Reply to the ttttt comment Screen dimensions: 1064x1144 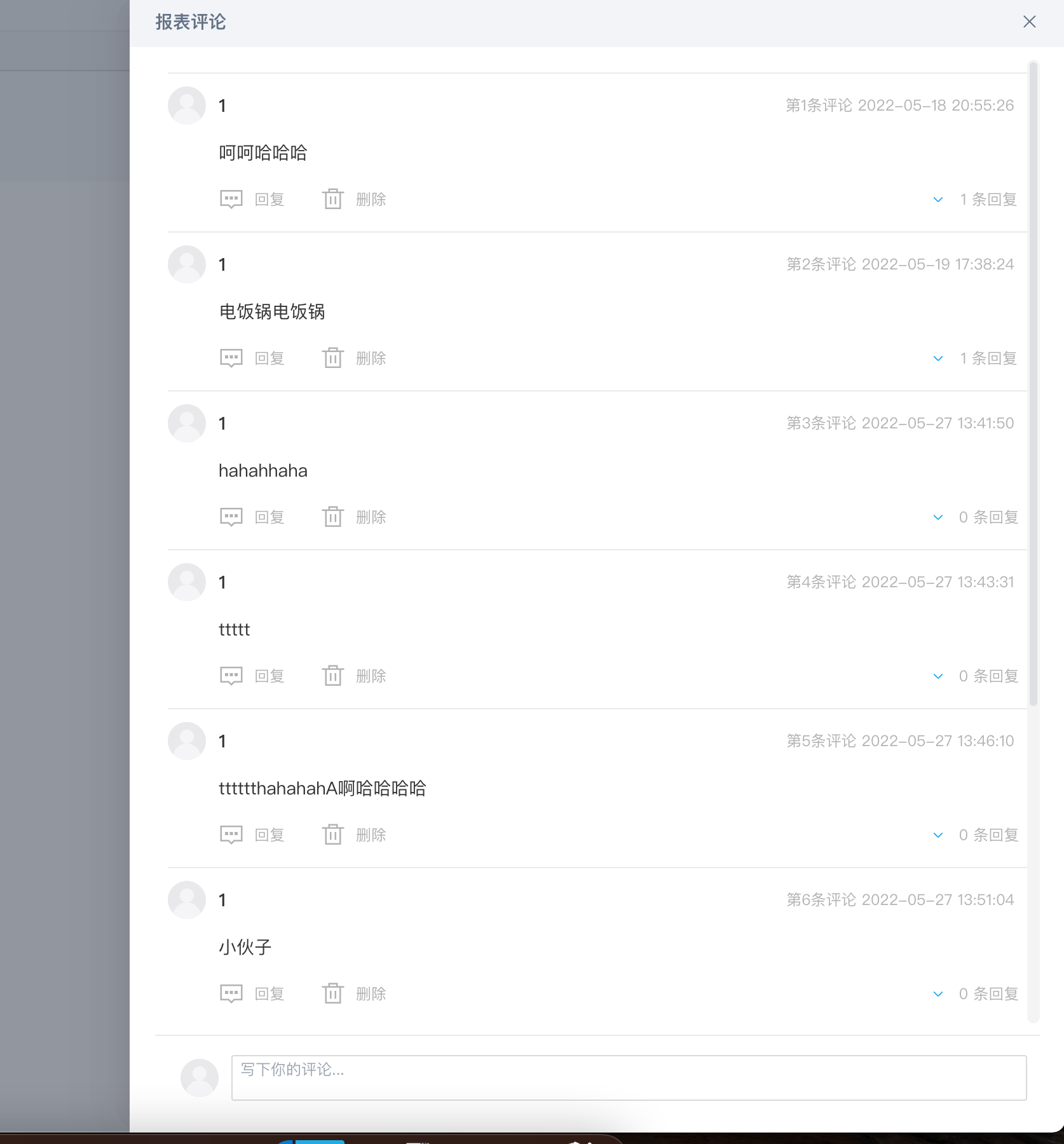(x=252, y=676)
